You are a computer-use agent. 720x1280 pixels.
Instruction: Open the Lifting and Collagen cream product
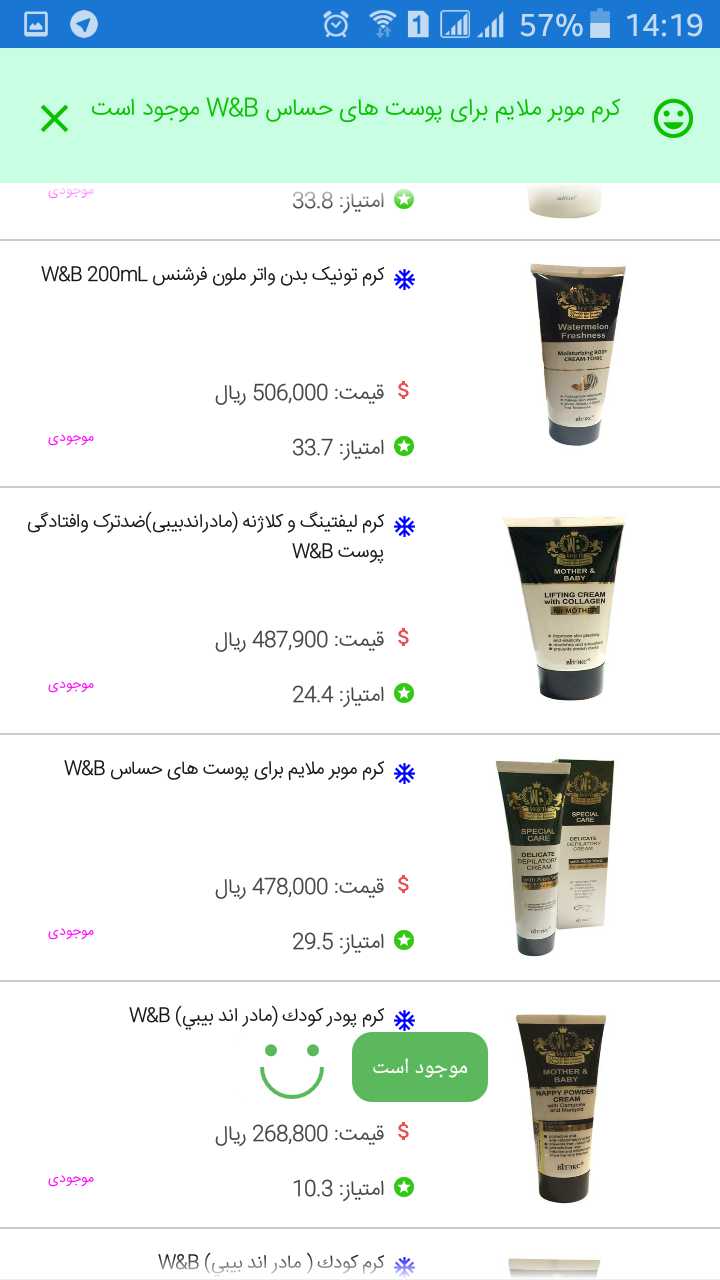point(360,611)
